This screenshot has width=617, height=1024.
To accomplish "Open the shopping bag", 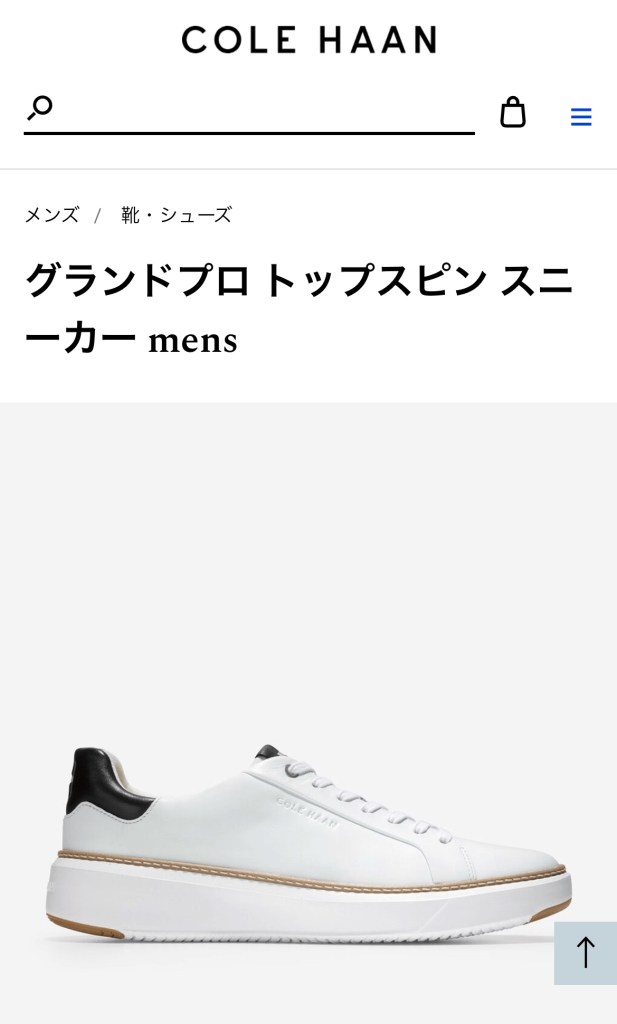I will pyautogui.click(x=513, y=112).
